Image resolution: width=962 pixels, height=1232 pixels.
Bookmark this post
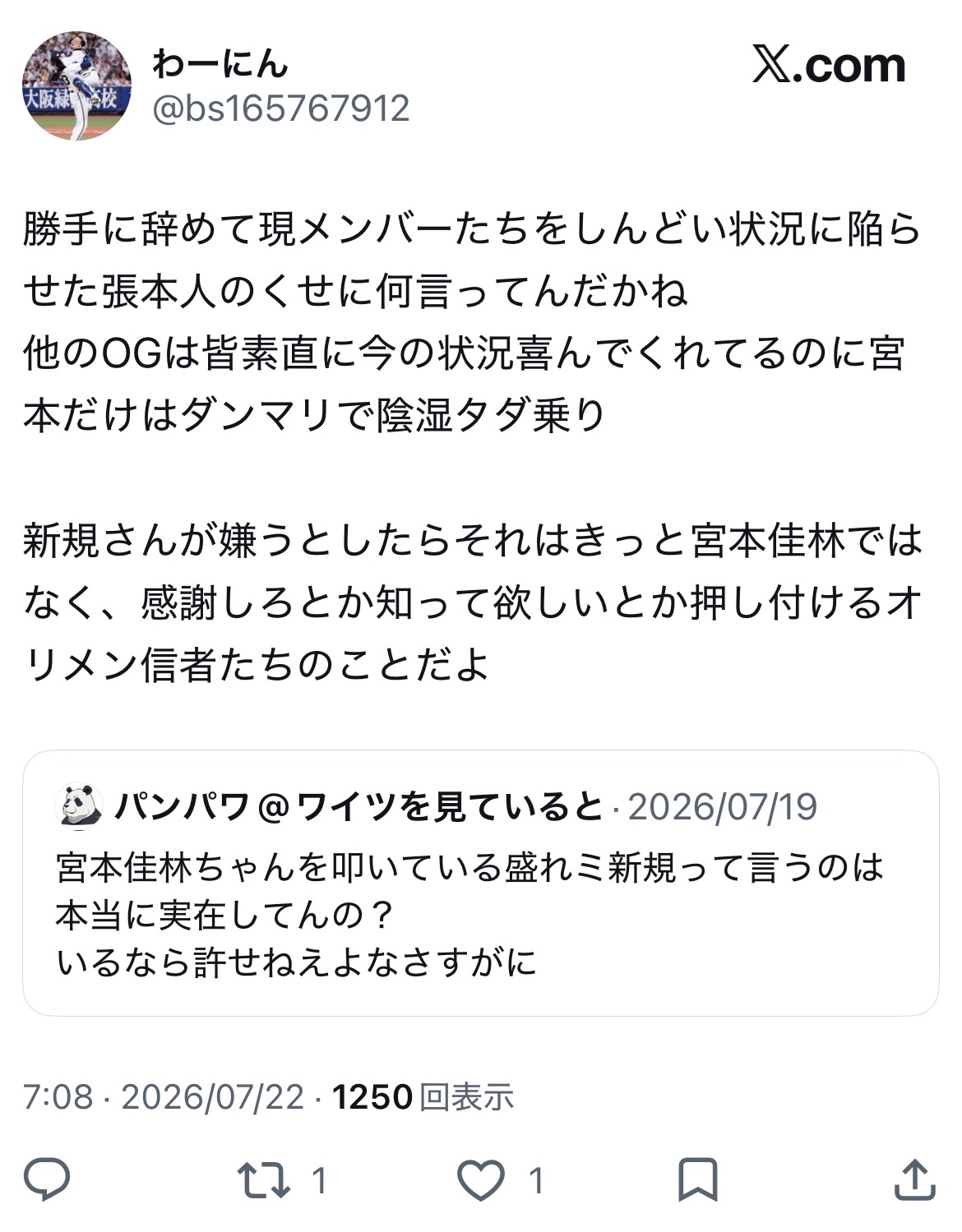[697, 1181]
